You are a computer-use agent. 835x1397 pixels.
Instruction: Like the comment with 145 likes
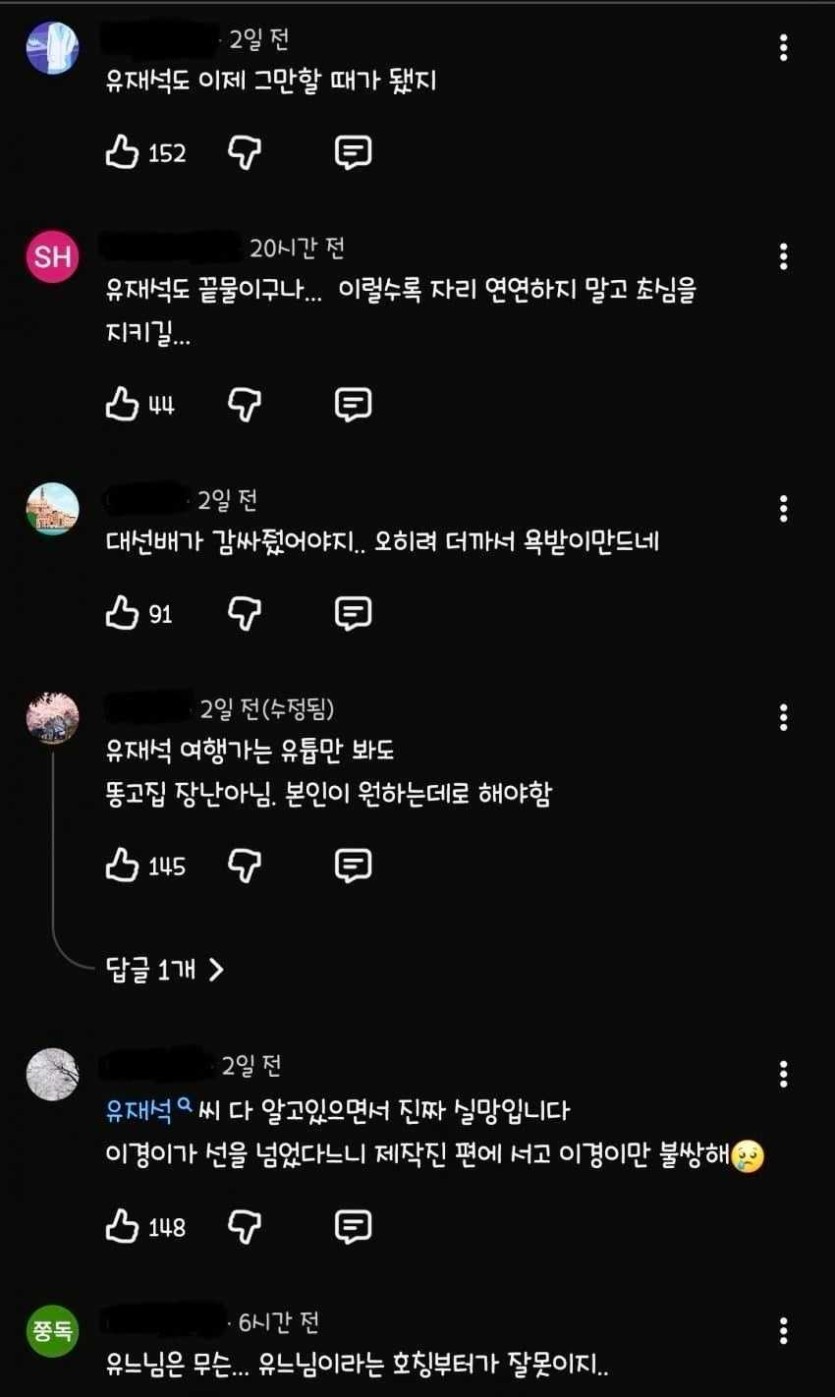point(122,865)
